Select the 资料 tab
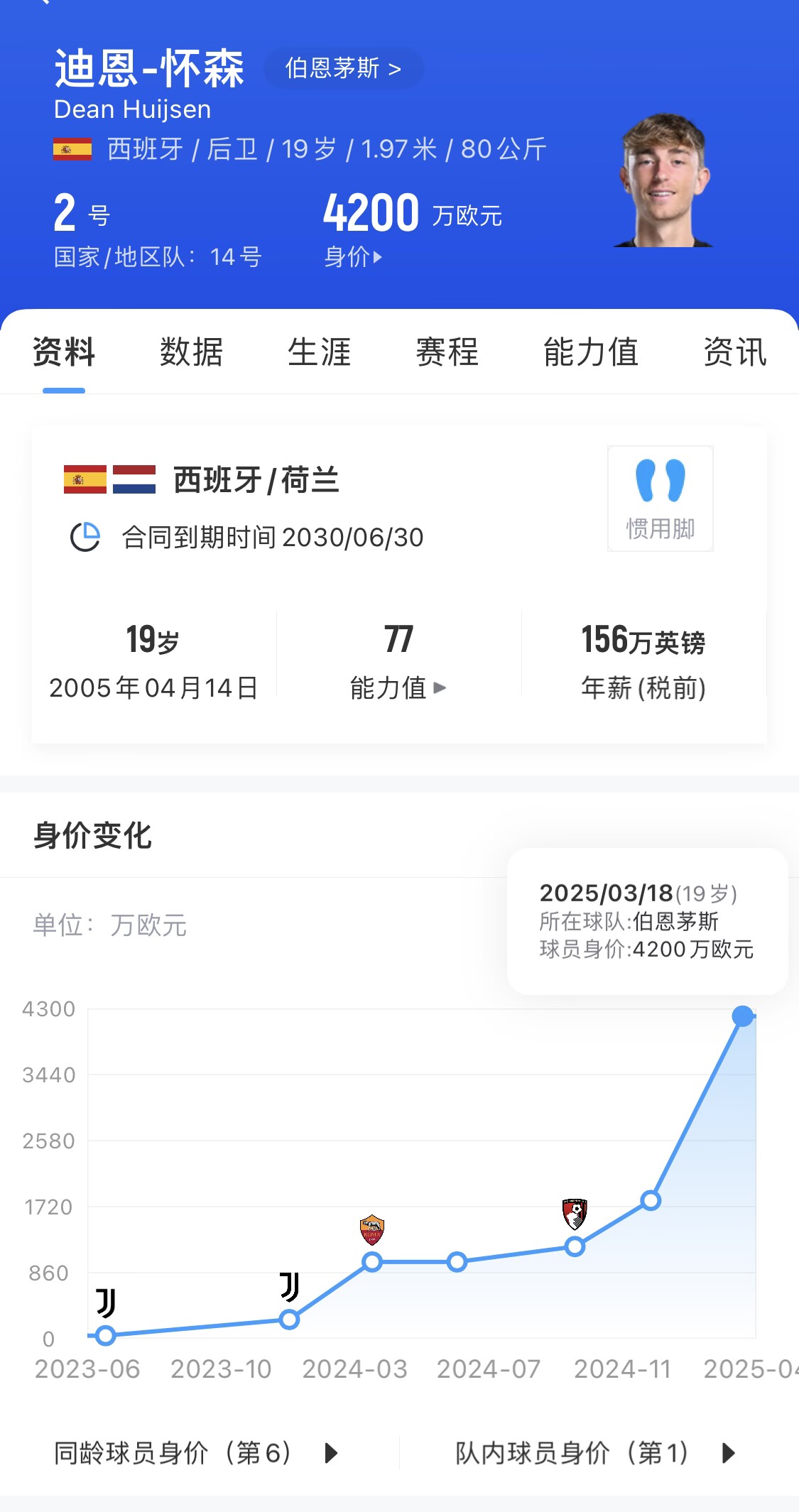Screen dimensions: 799x1512 pos(64,352)
